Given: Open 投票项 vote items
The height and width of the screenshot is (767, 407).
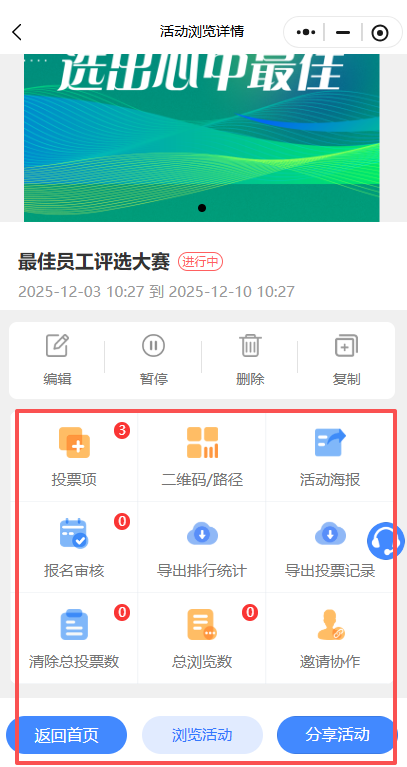Looking at the screenshot, I should 74,457.
